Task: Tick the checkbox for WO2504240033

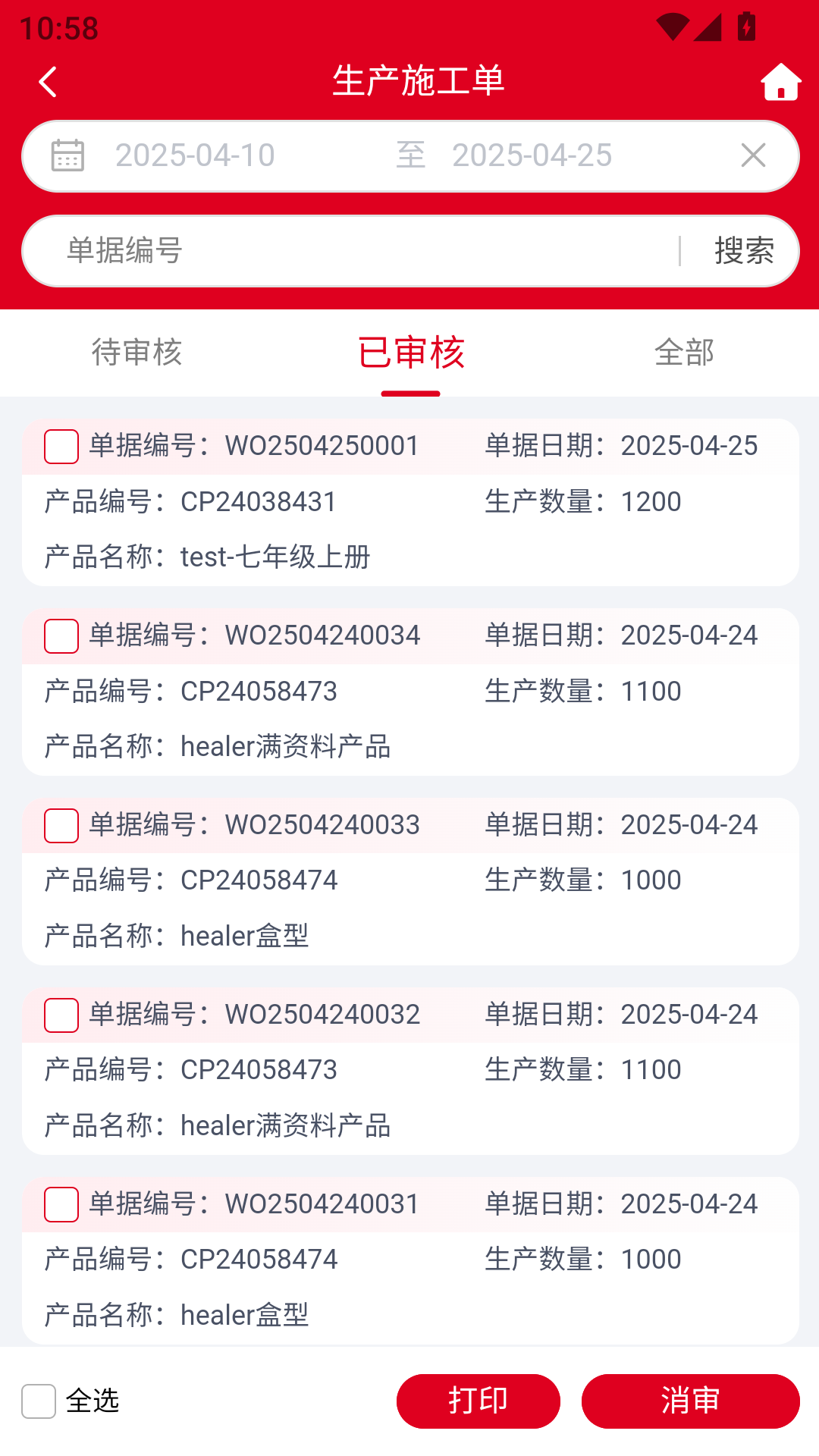Action: (x=61, y=825)
